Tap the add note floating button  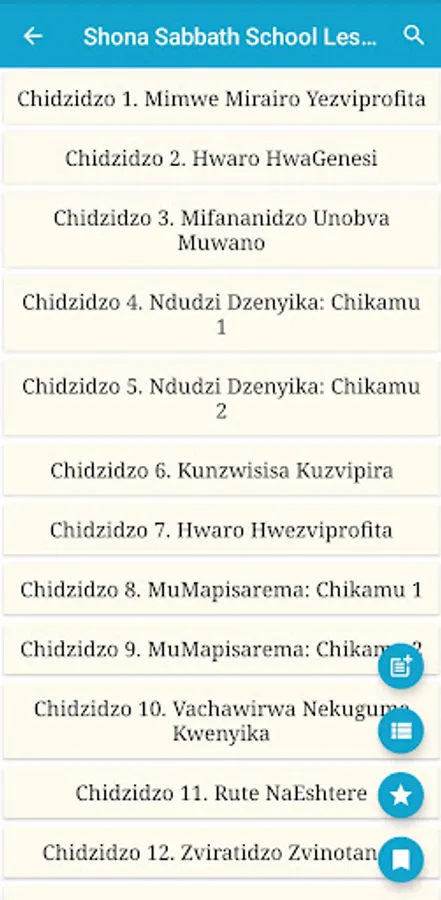[x=401, y=666]
